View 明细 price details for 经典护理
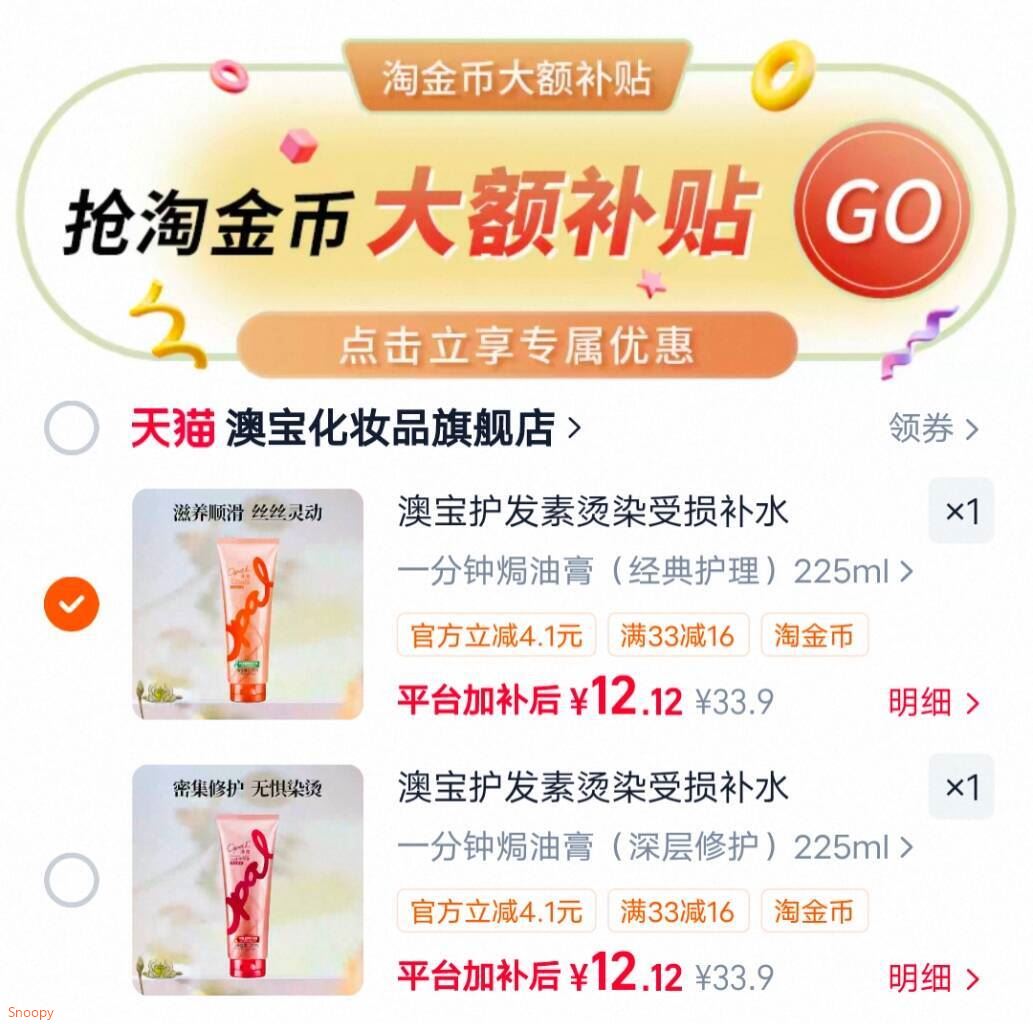 tap(933, 702)
